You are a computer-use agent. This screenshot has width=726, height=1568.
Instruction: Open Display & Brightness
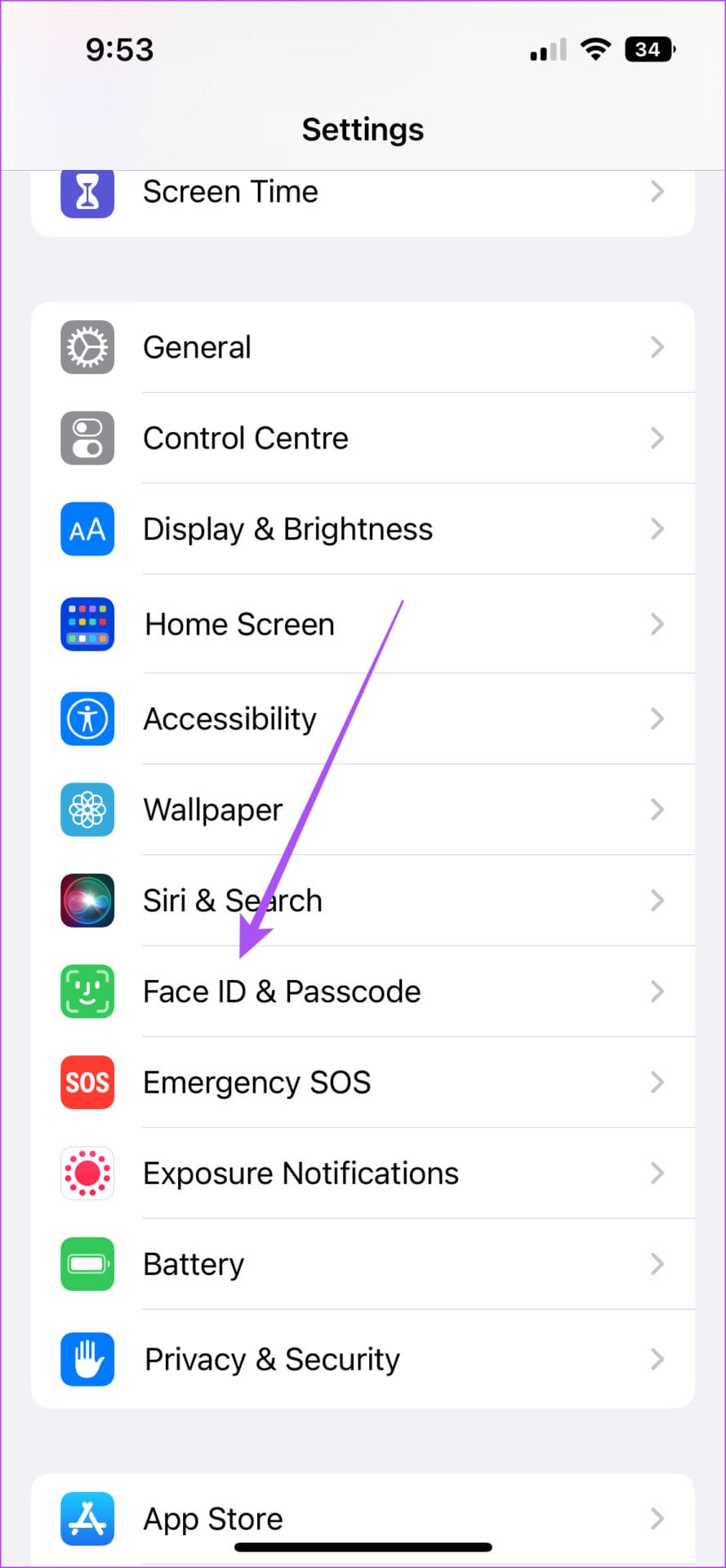pos(287,529)
